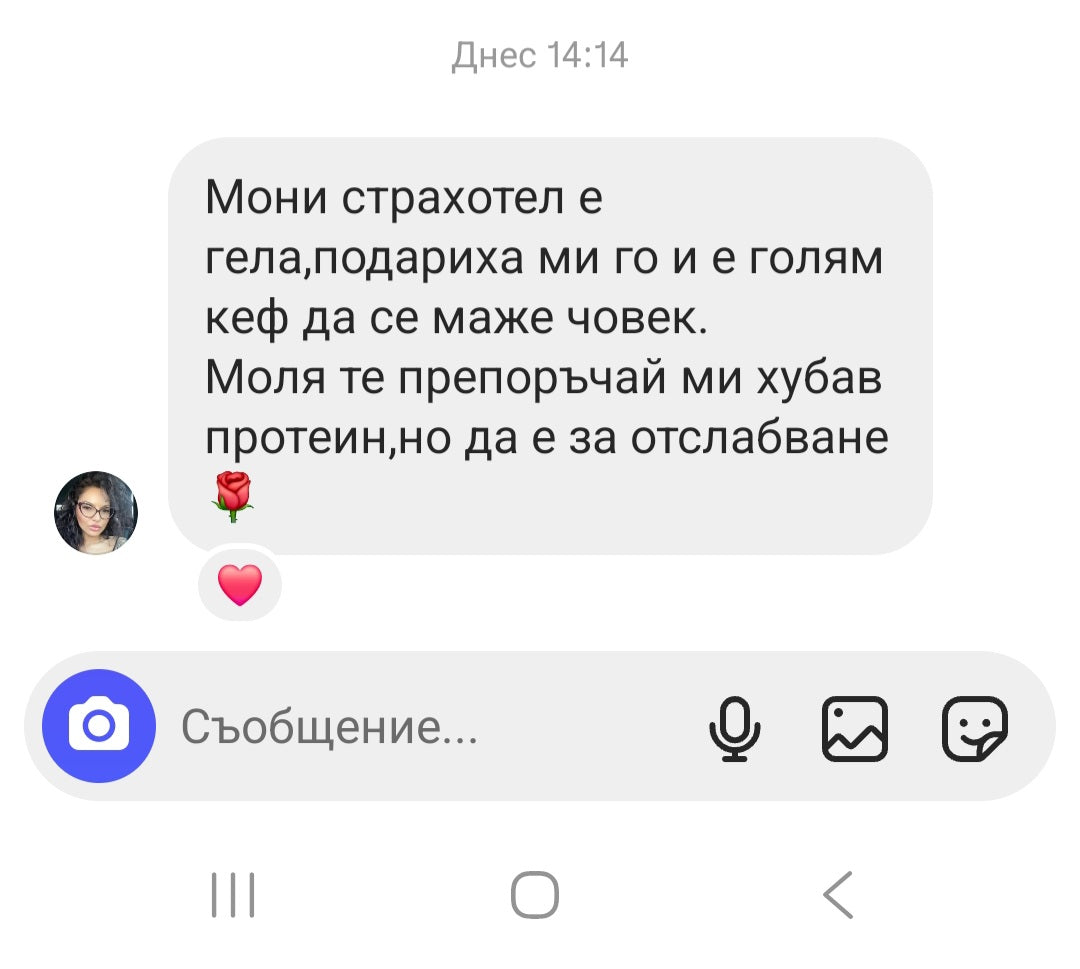Open the camera from the message bar

click(98, 726)
